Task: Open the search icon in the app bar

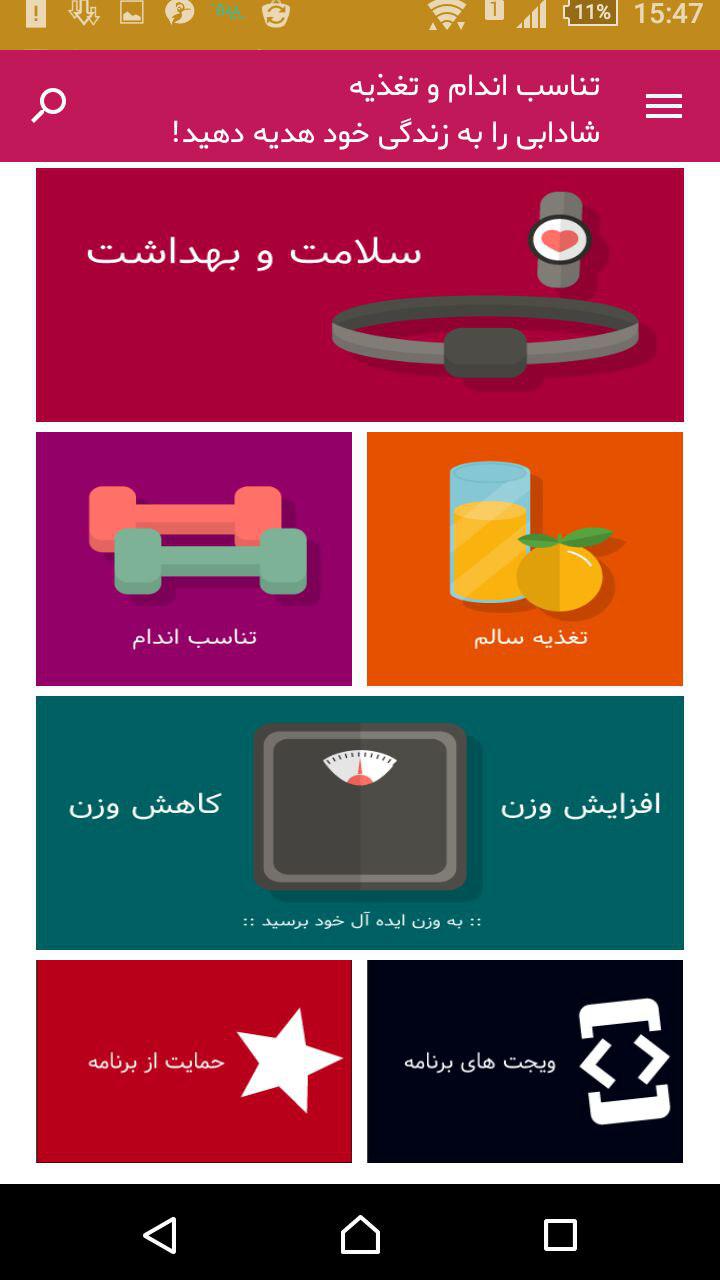Action: (x=48, y=105)
